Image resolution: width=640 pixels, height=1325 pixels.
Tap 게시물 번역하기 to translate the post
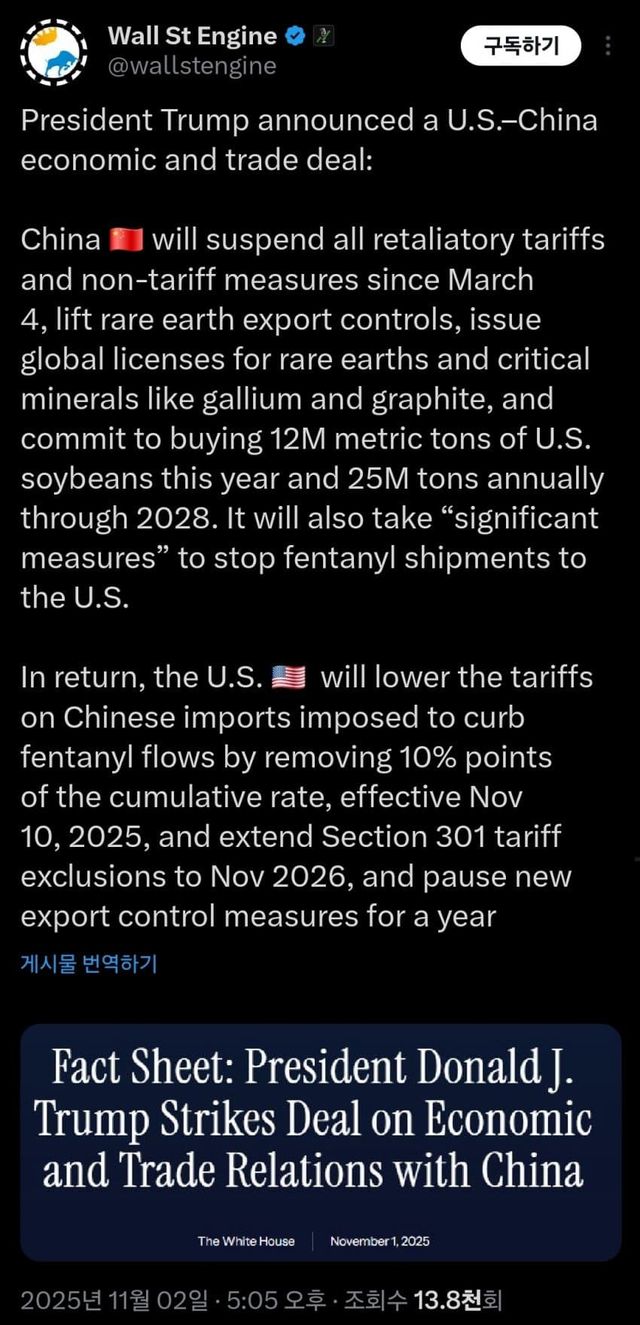pos(89,964)
